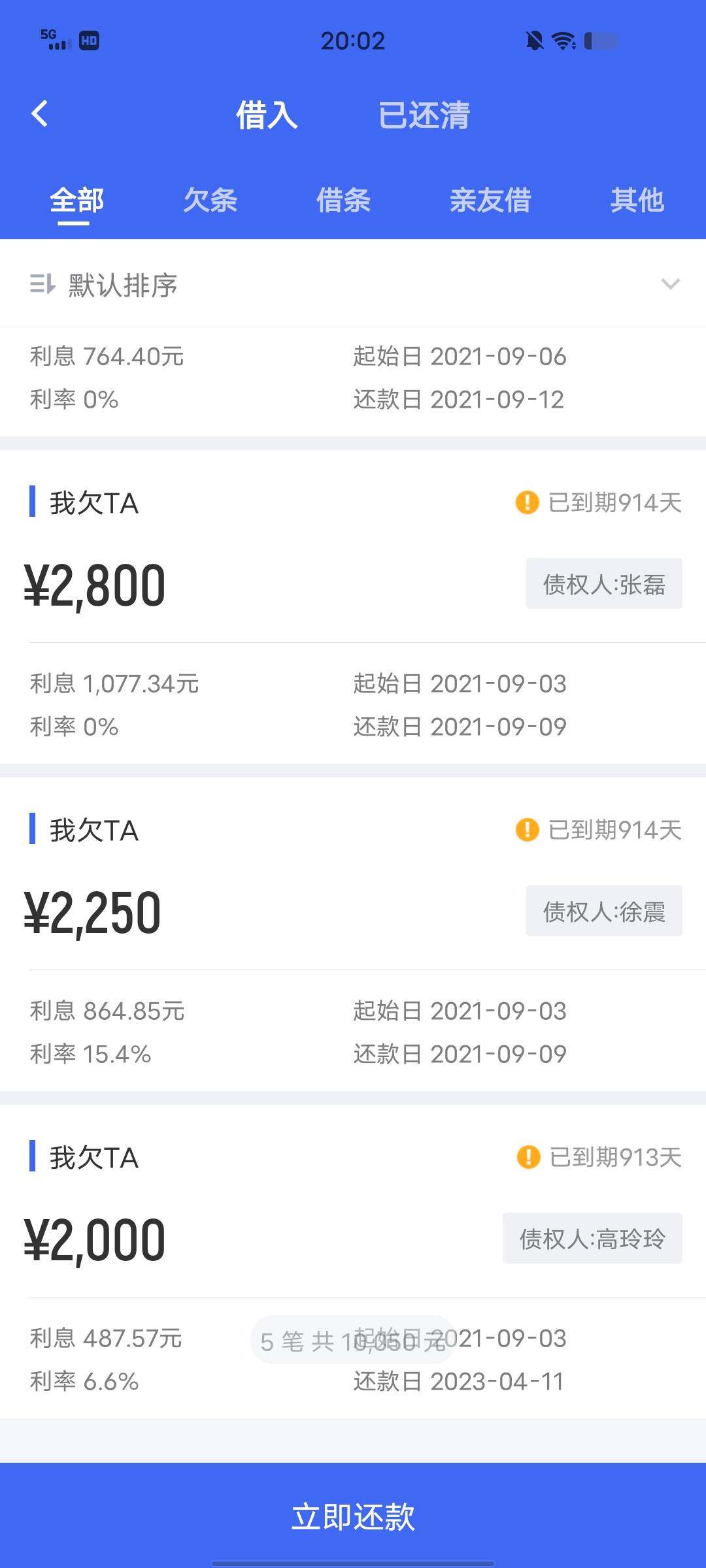Image resolution: width=706 pixels, height=1568 pixels.
Task: Tap the 债权人:徐震 creditor chip
Action: [x=604, y=911]
